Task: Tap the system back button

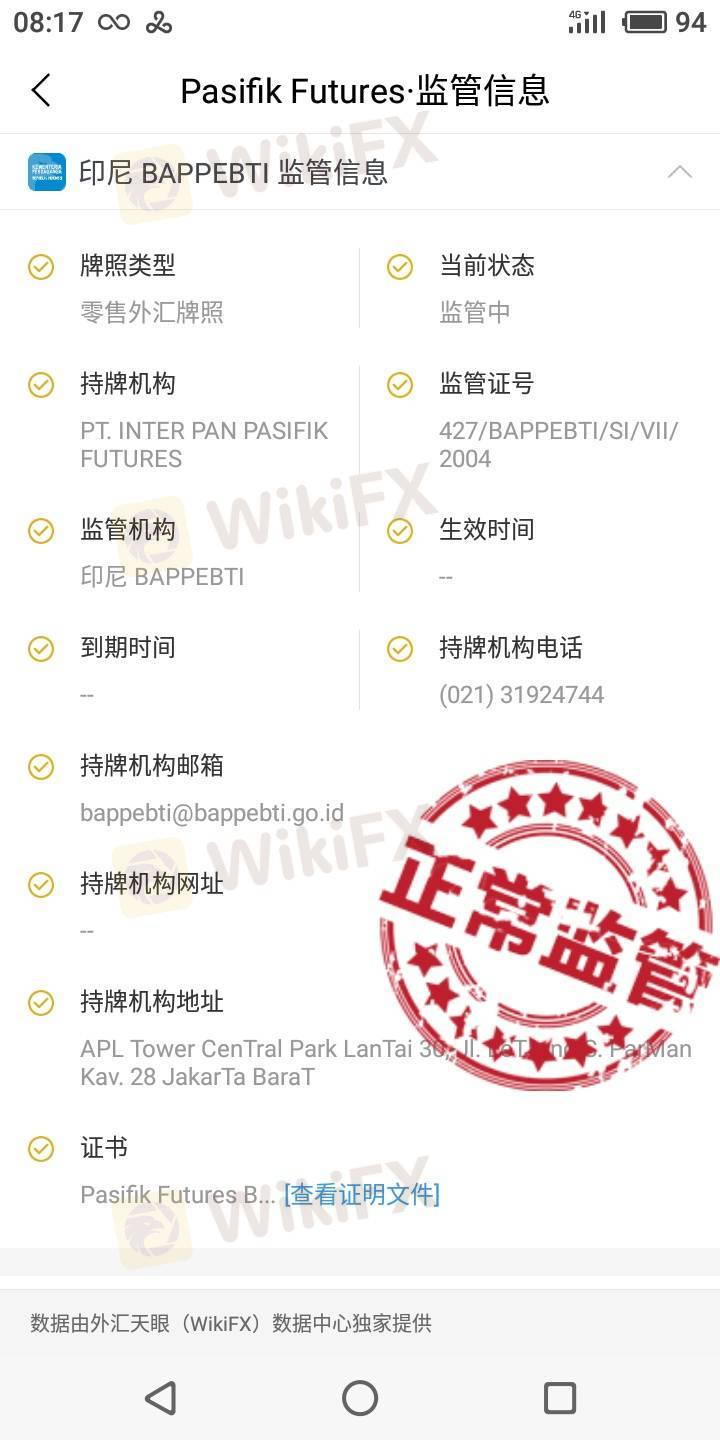Action: pyautogui.click(x=160, y=1397)
